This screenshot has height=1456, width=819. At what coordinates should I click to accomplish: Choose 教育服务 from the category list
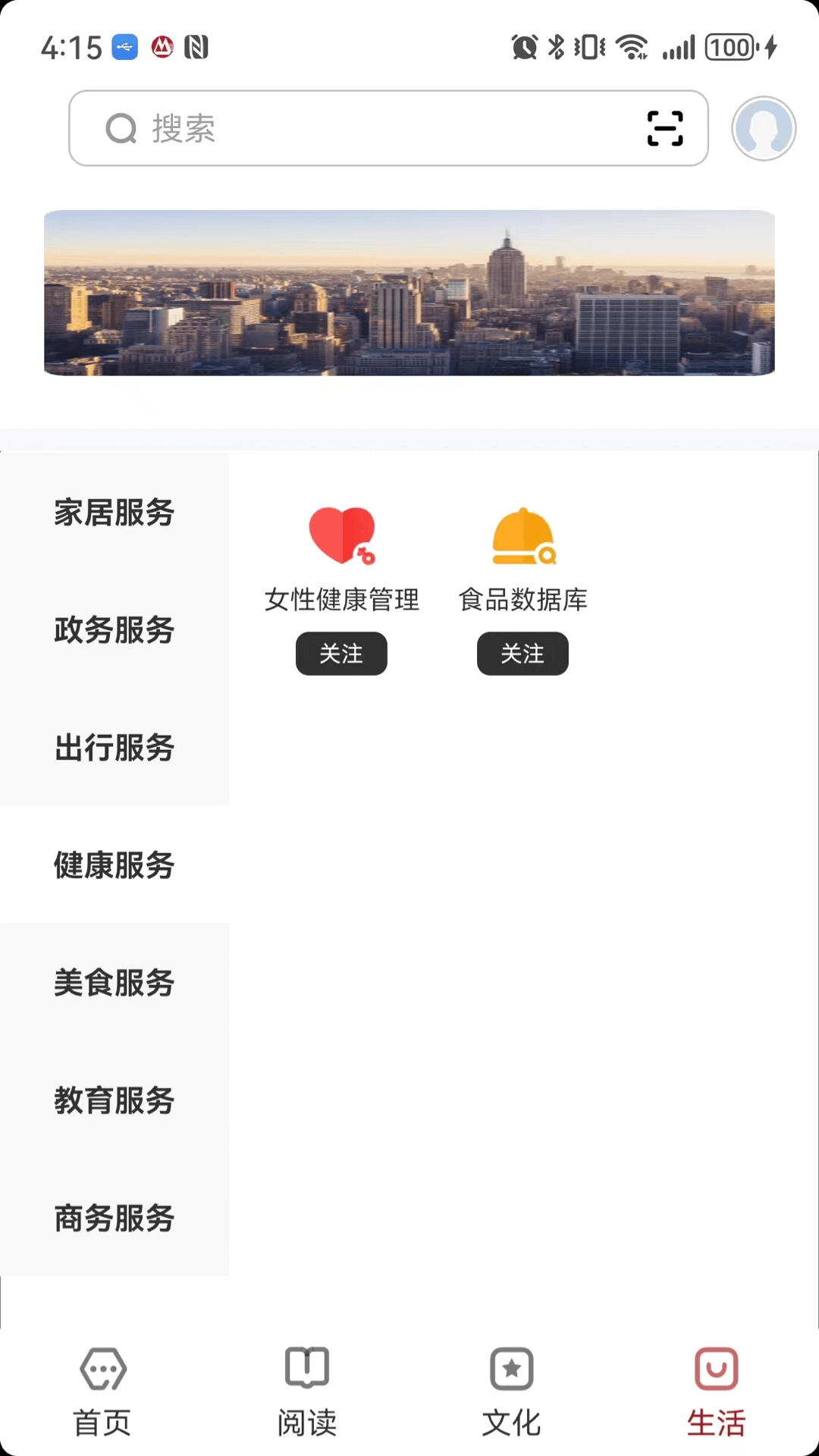tap(114, 1101)
